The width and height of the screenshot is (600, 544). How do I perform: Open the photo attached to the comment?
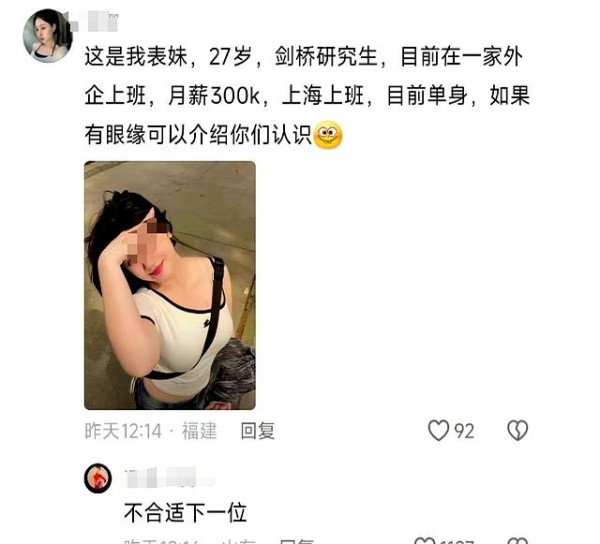169,285
